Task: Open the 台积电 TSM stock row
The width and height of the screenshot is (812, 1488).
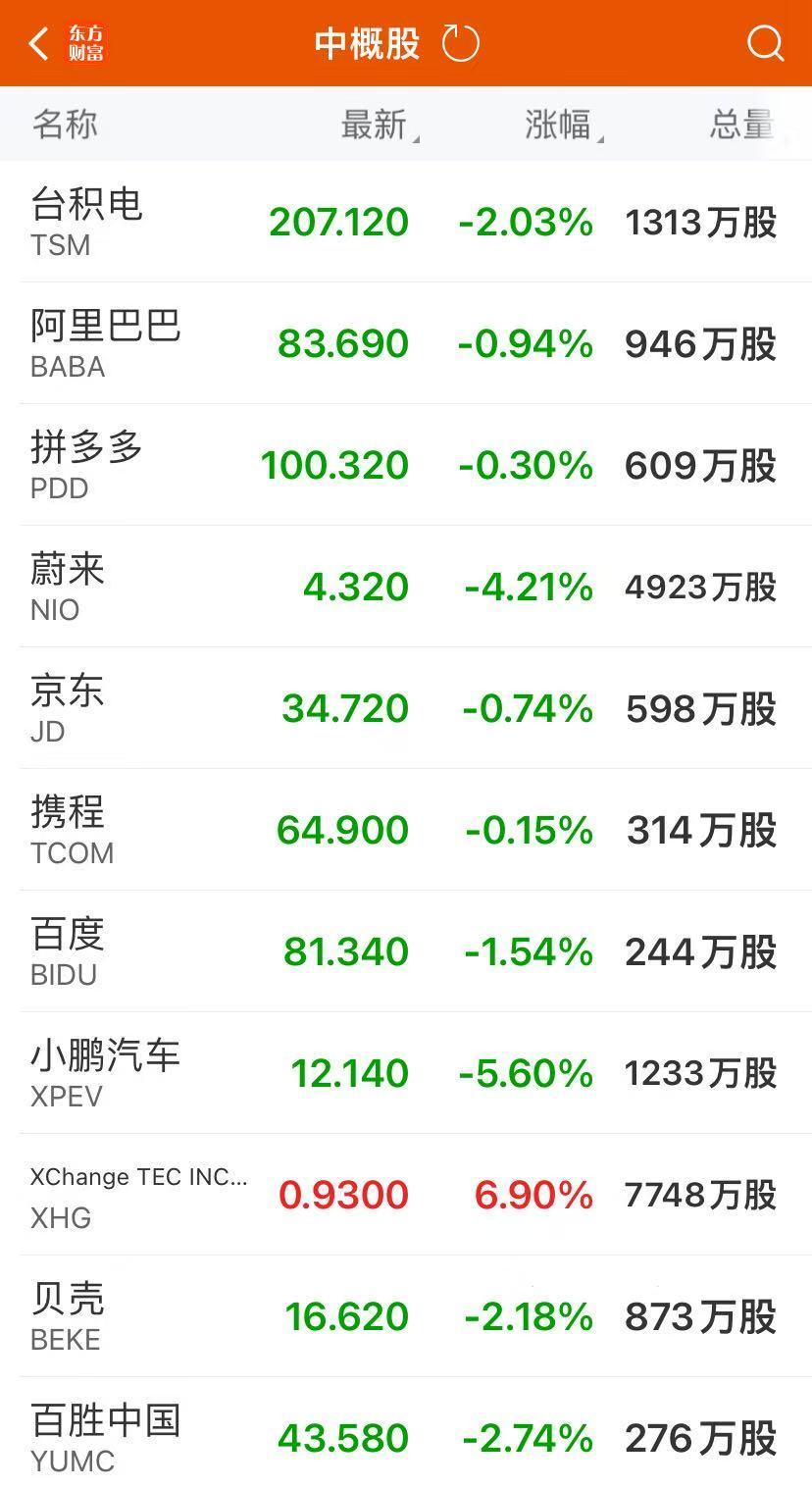Action: (x=406, y=222)
